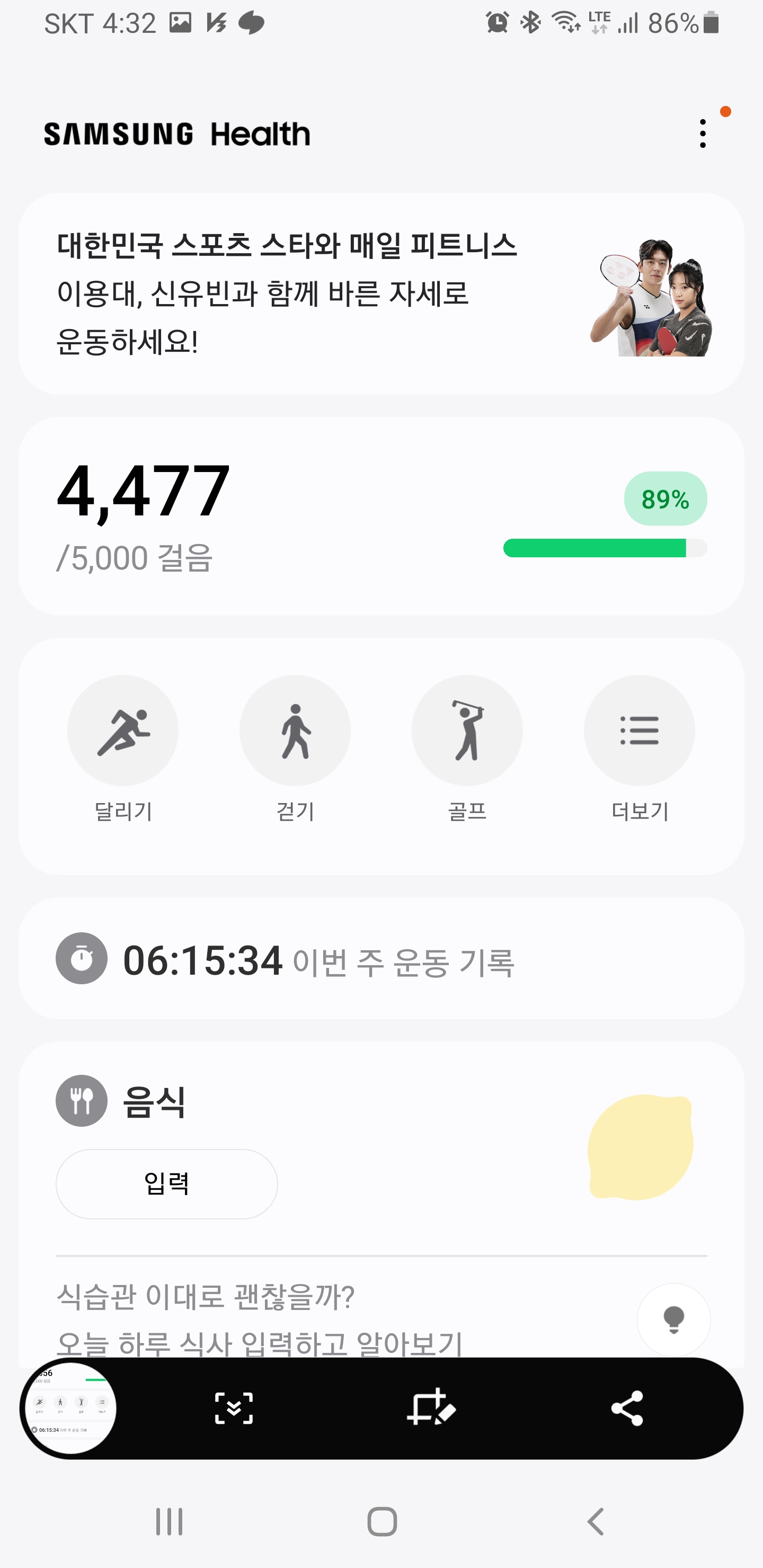Open the eating habits tip lightbulb
Screen dimensions: 763x1568
[673, 1319]
